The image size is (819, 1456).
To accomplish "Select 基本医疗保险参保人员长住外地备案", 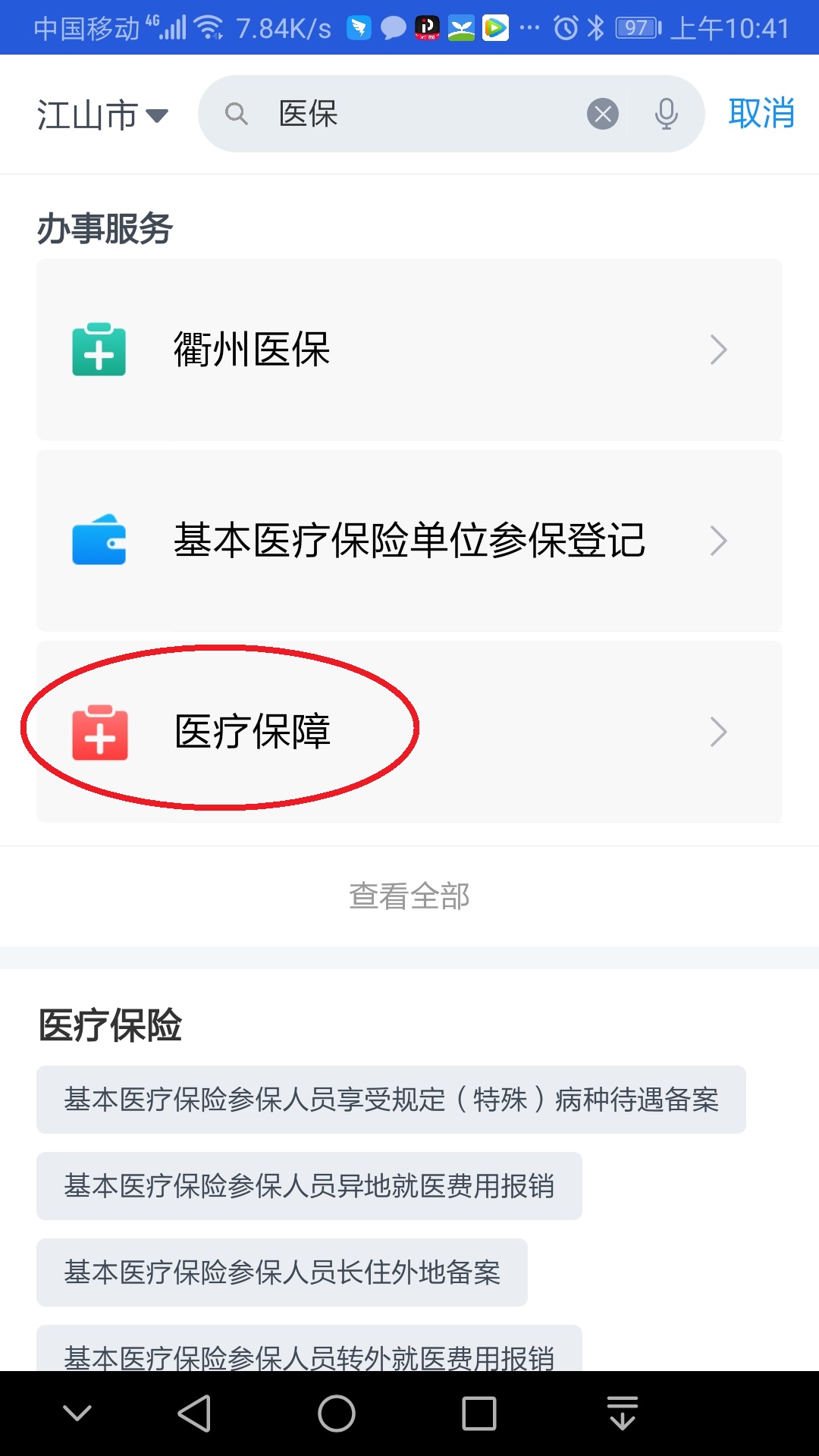I will (282, 1272).
